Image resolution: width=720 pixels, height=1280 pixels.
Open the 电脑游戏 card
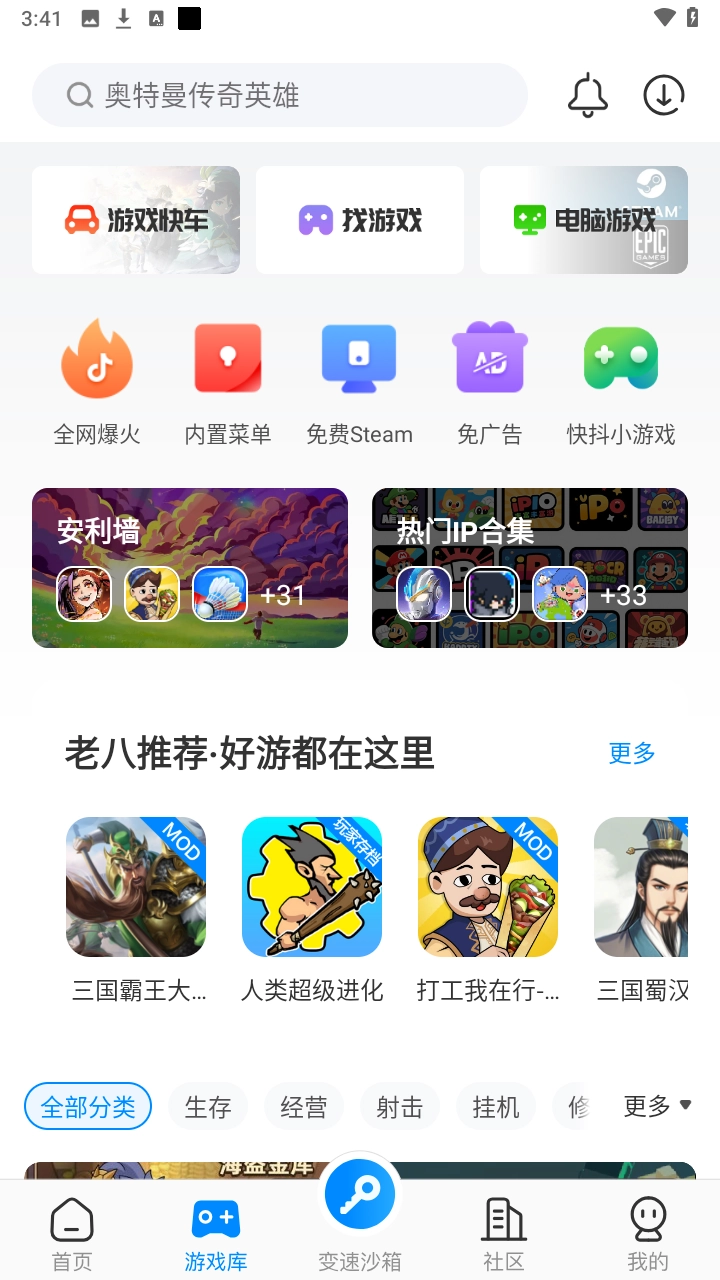point(584,220)
